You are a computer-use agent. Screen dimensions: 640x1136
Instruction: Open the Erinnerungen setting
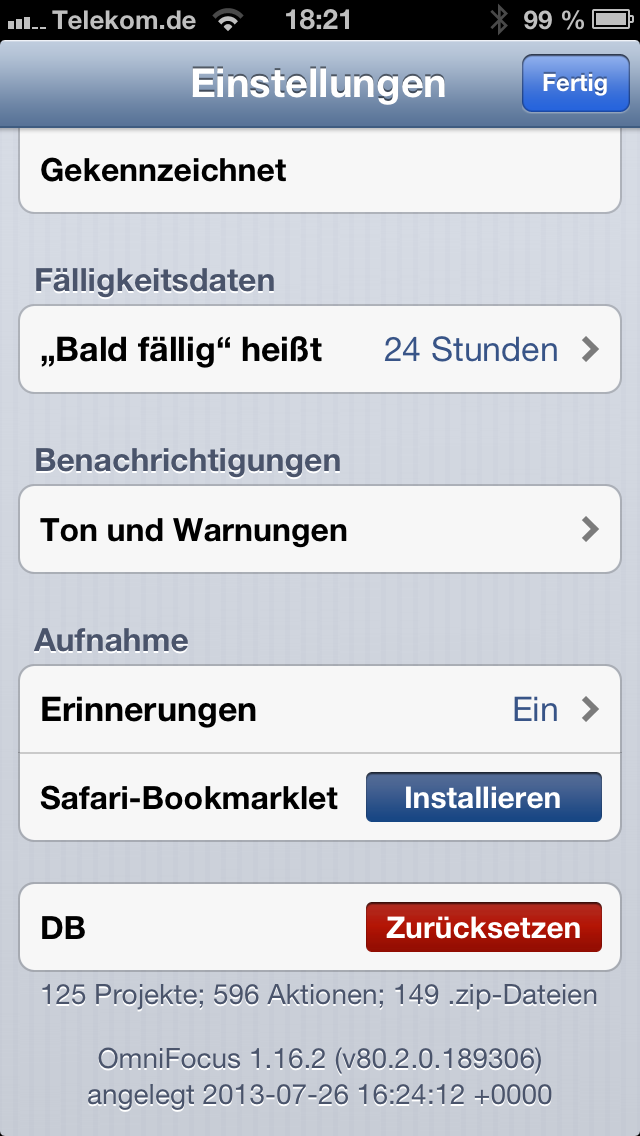tap(320, 710)
